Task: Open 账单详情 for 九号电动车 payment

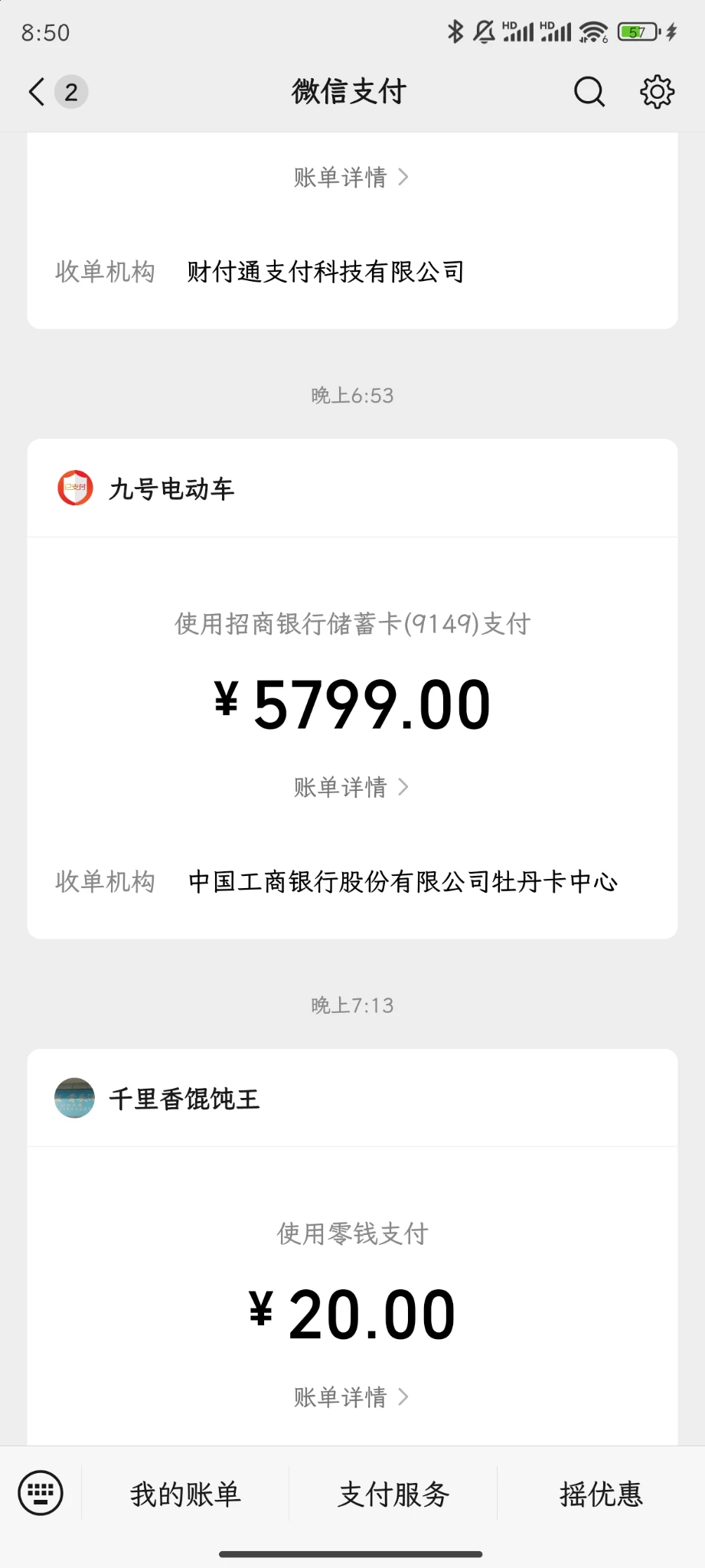Action: coord(351,787)
